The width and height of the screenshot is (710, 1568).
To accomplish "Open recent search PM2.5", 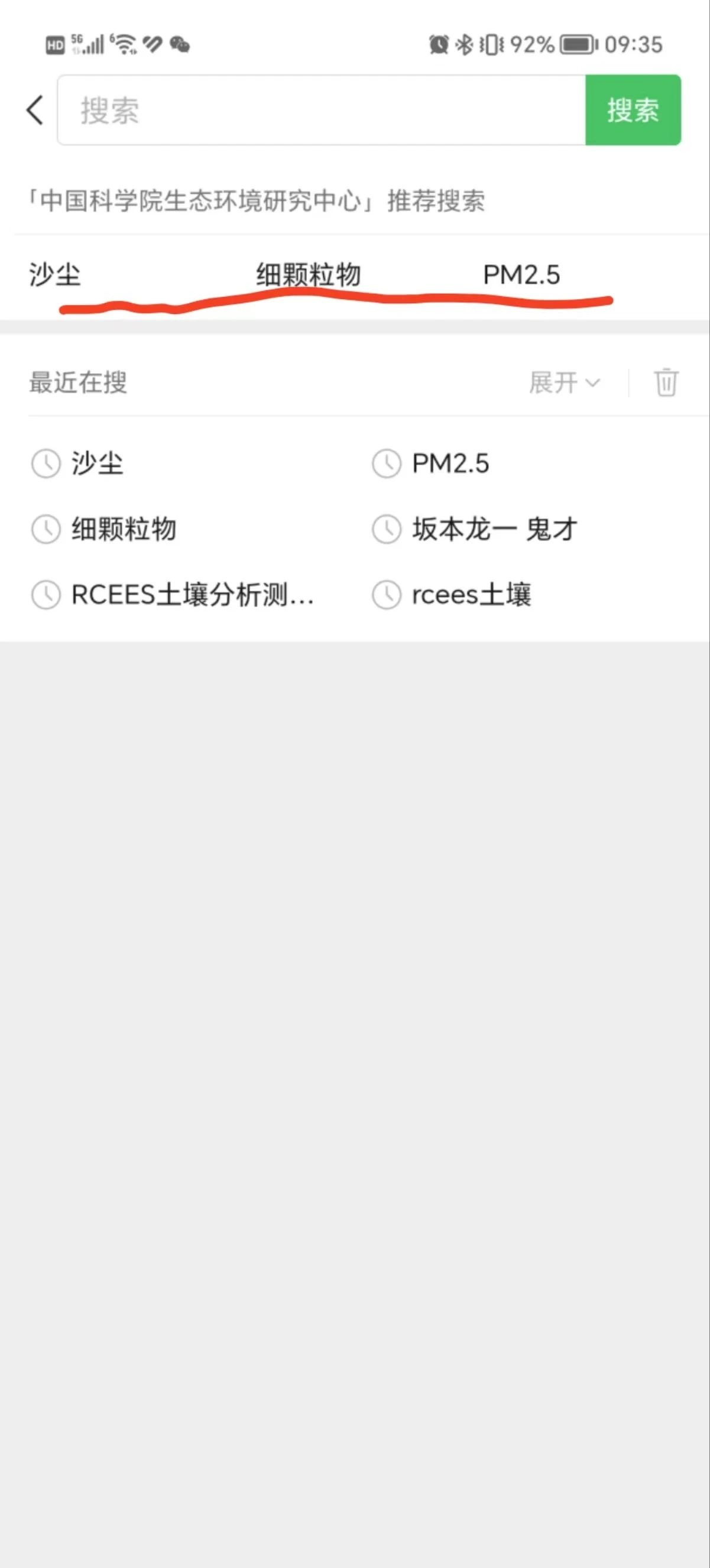I will pyautogui.click(x=430, y=463).
